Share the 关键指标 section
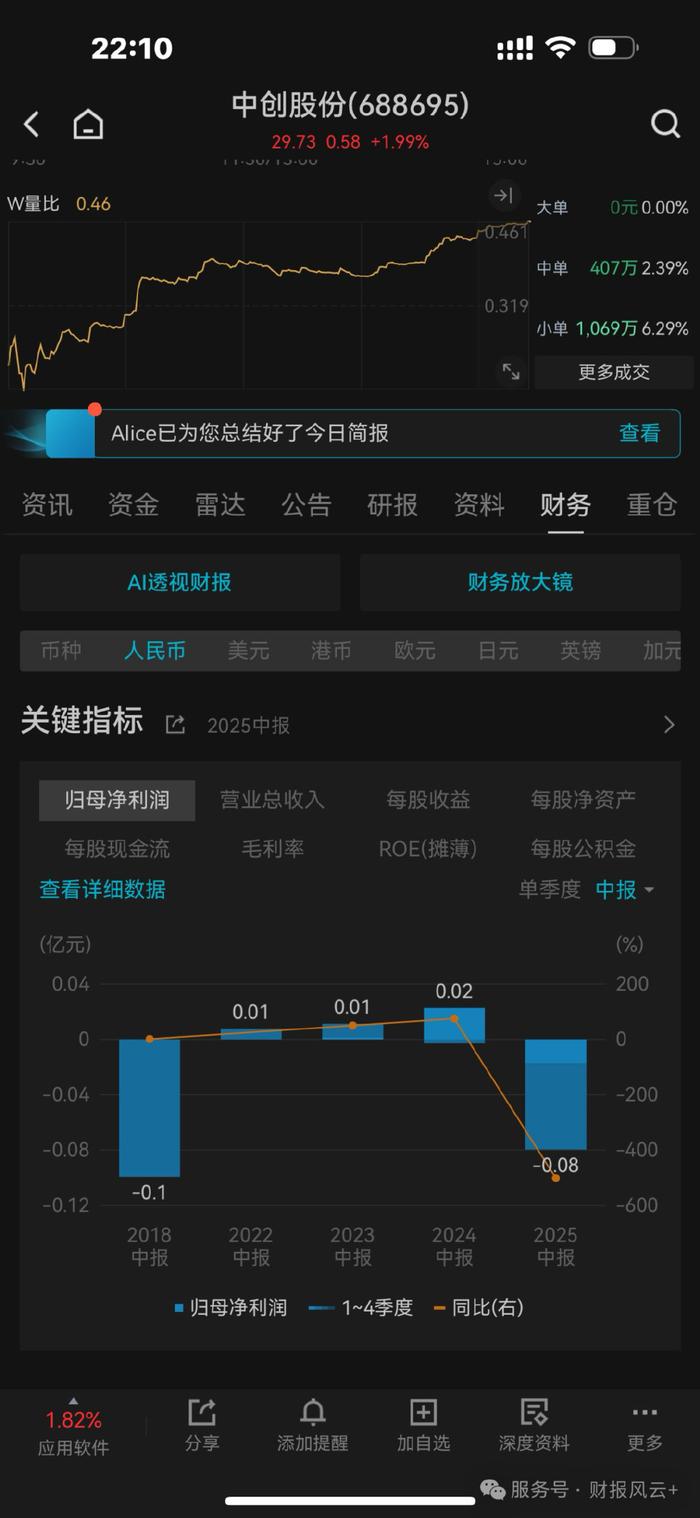Screen dimensions: 700x1518 click(x=175, y=724)
